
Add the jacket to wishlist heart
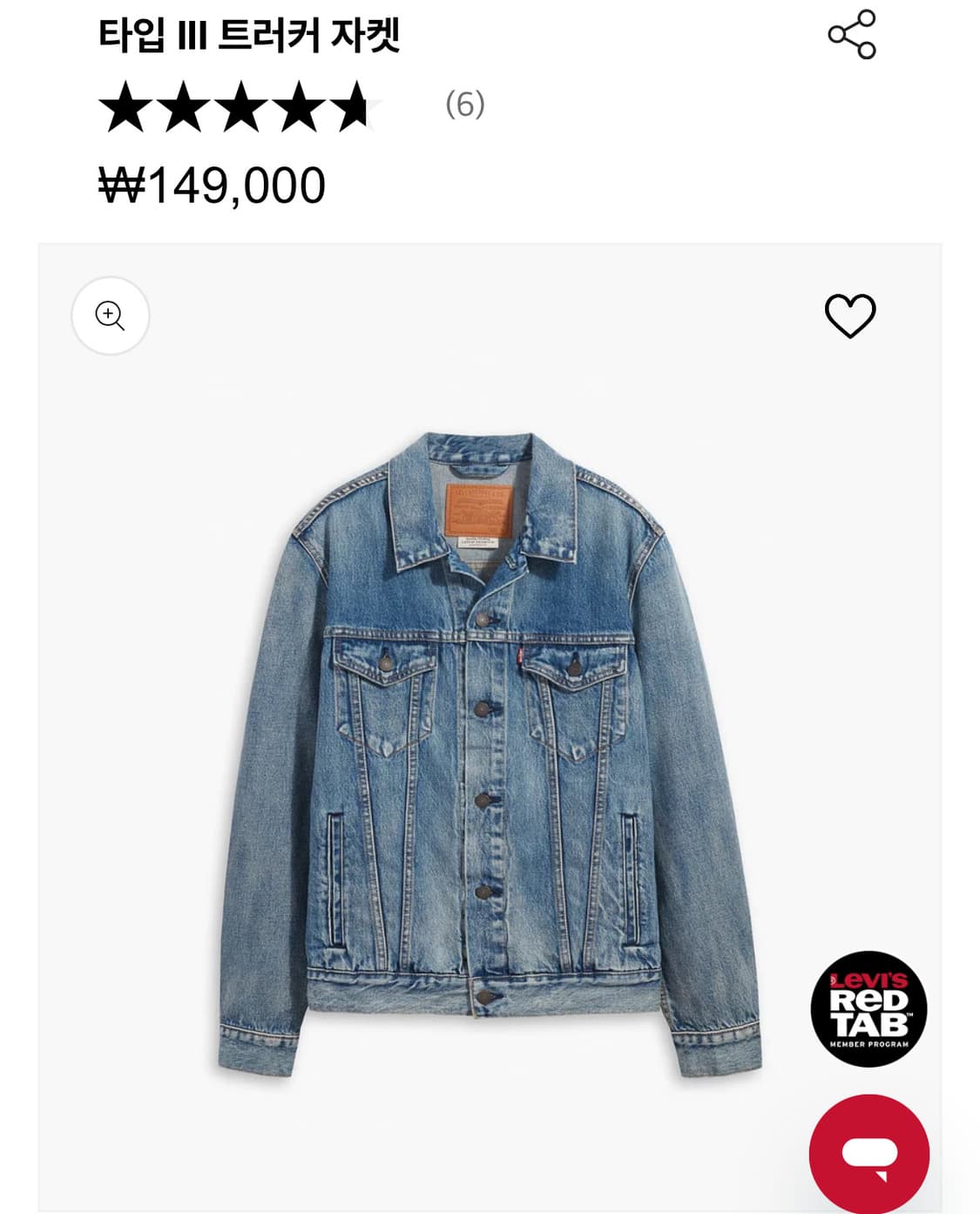(849, 315)
